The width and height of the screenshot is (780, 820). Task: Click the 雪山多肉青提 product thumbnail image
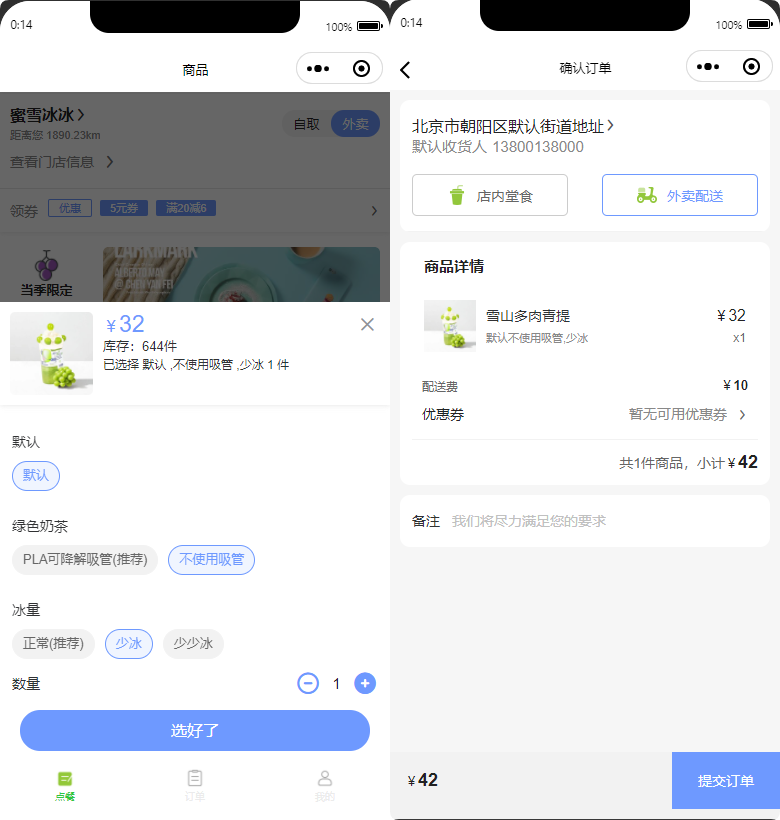point(447,325)
